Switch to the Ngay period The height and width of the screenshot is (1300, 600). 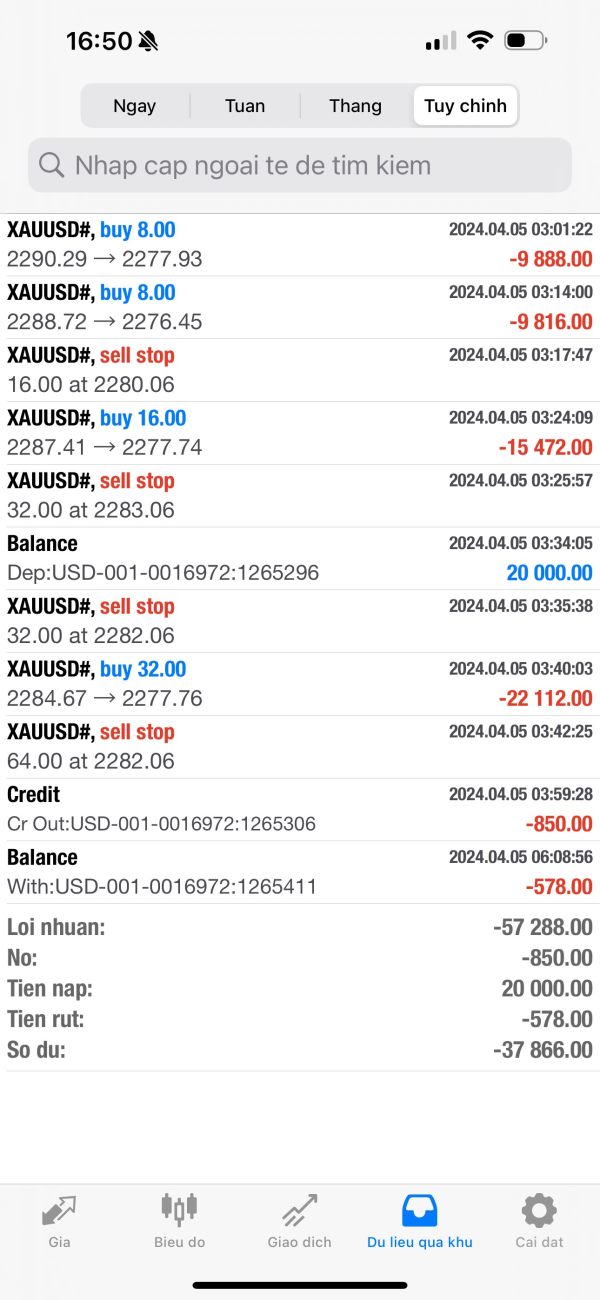[135, 106]
